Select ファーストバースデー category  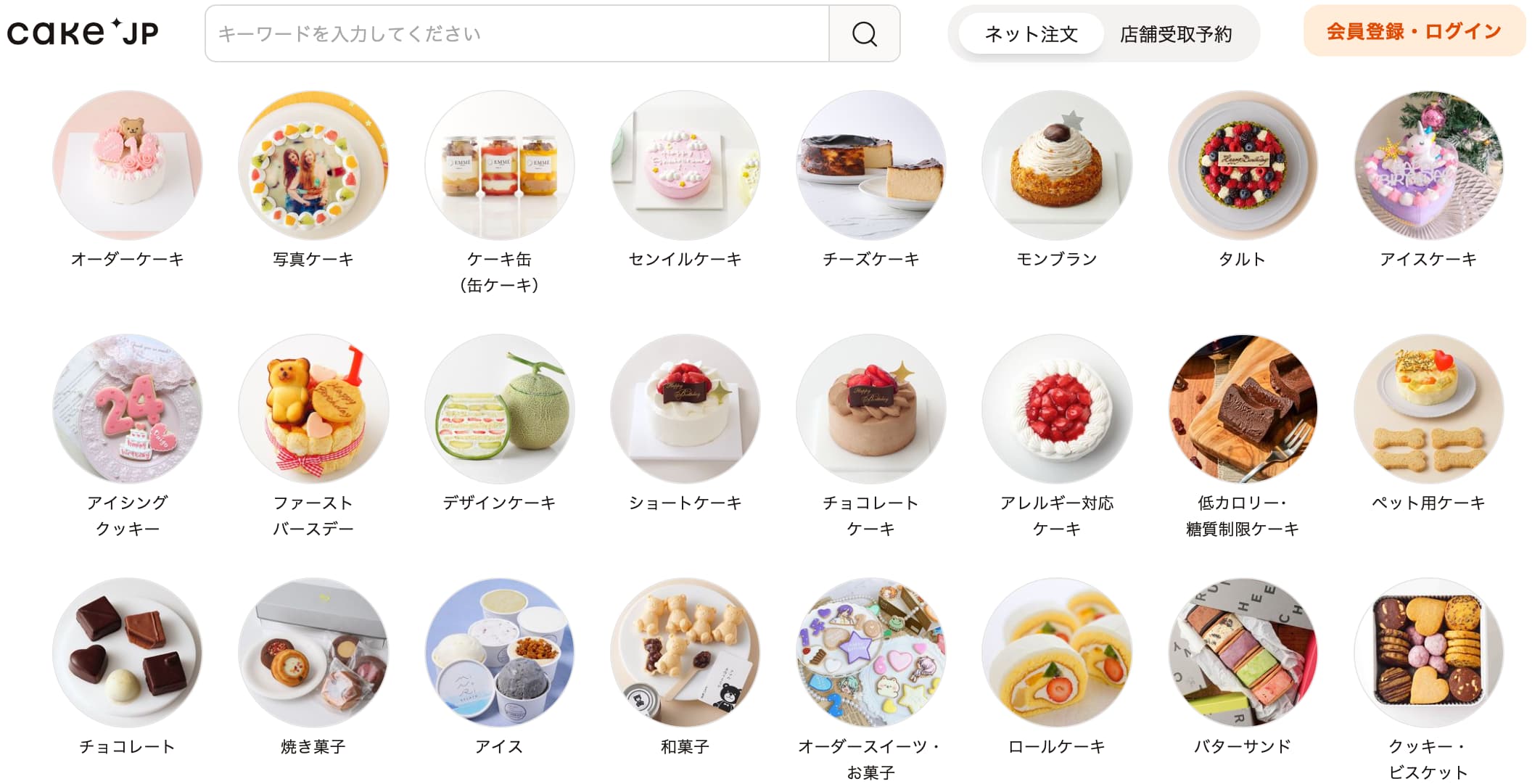click(x=313, y=410)
